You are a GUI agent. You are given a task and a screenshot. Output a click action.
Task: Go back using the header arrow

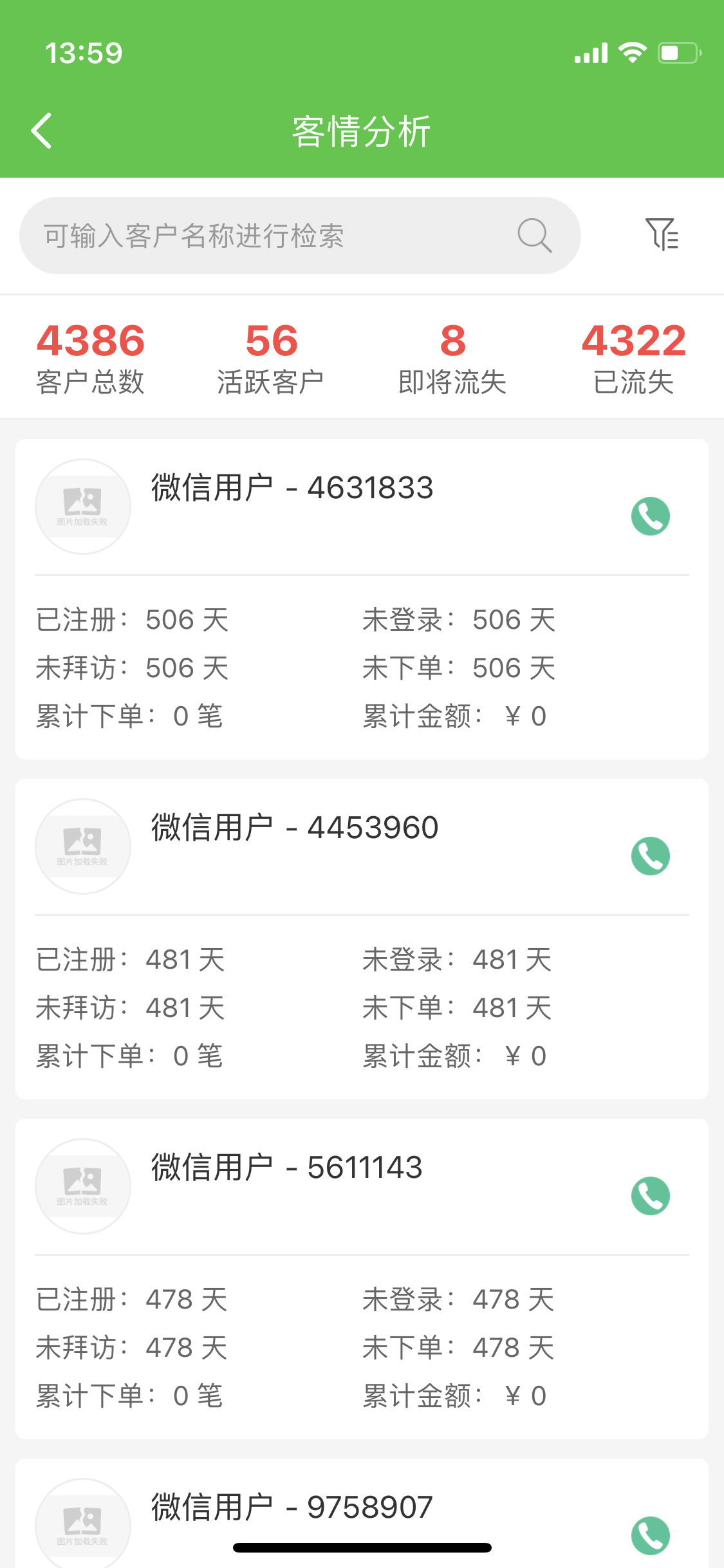pos(41,131)
